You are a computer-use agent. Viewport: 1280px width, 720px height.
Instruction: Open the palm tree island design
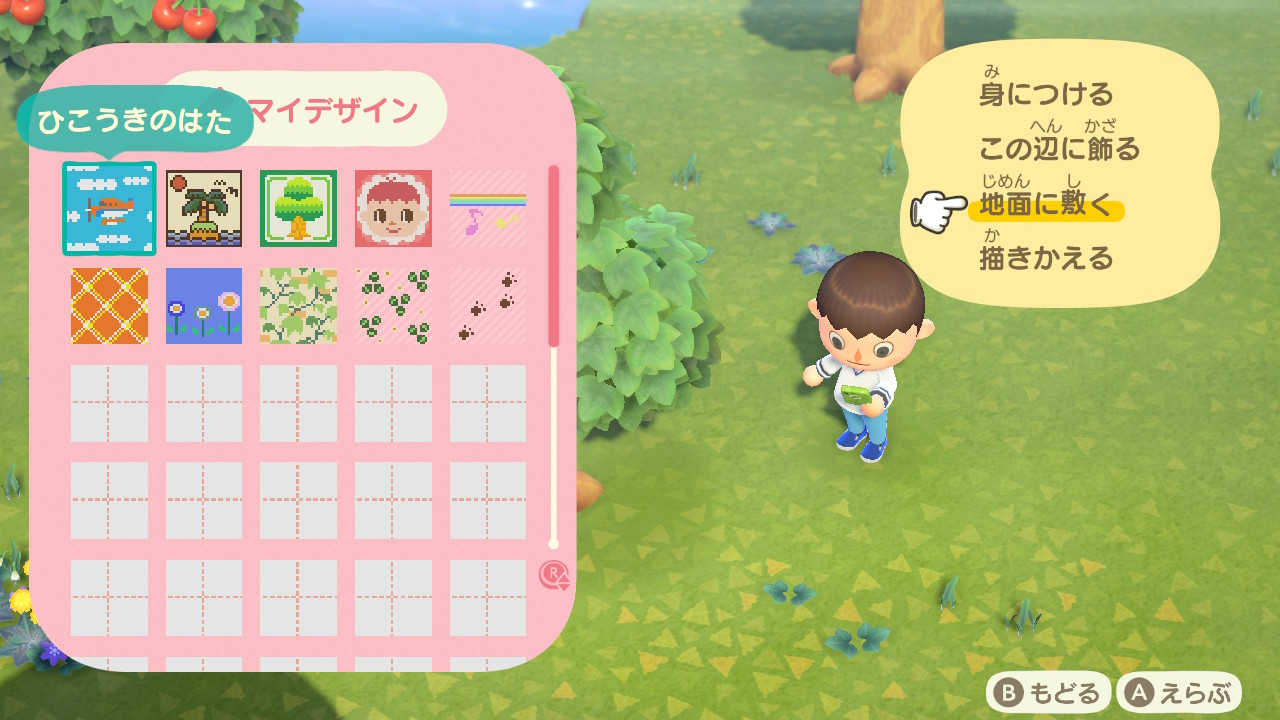point(204,208)
